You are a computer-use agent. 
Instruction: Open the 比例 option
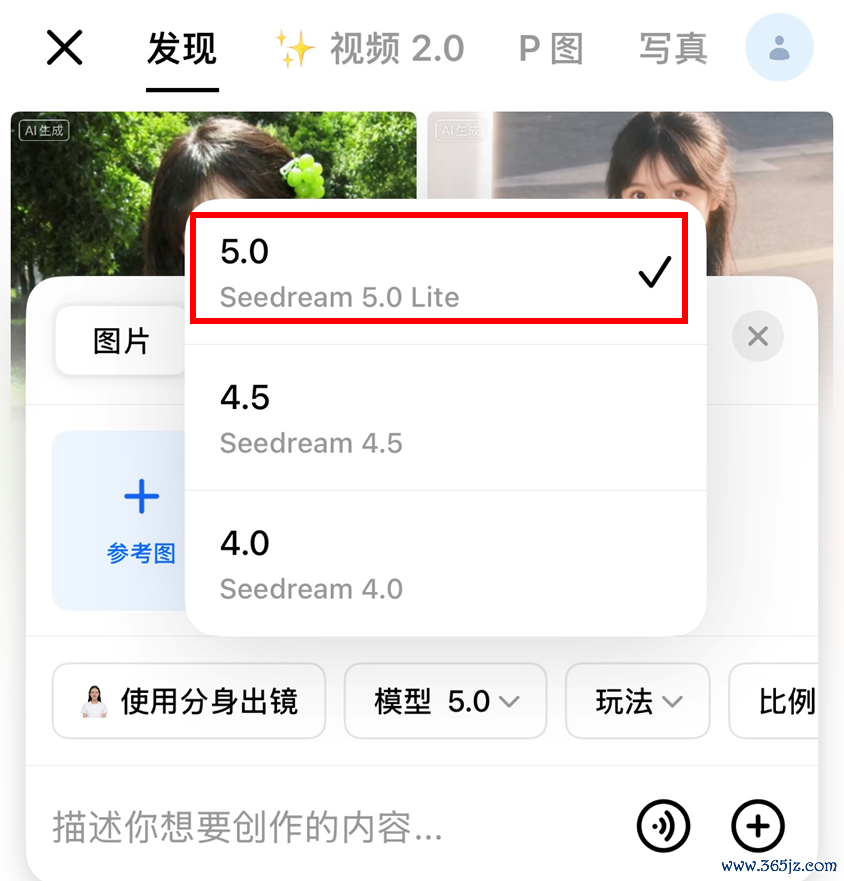[x=774, y=701]
